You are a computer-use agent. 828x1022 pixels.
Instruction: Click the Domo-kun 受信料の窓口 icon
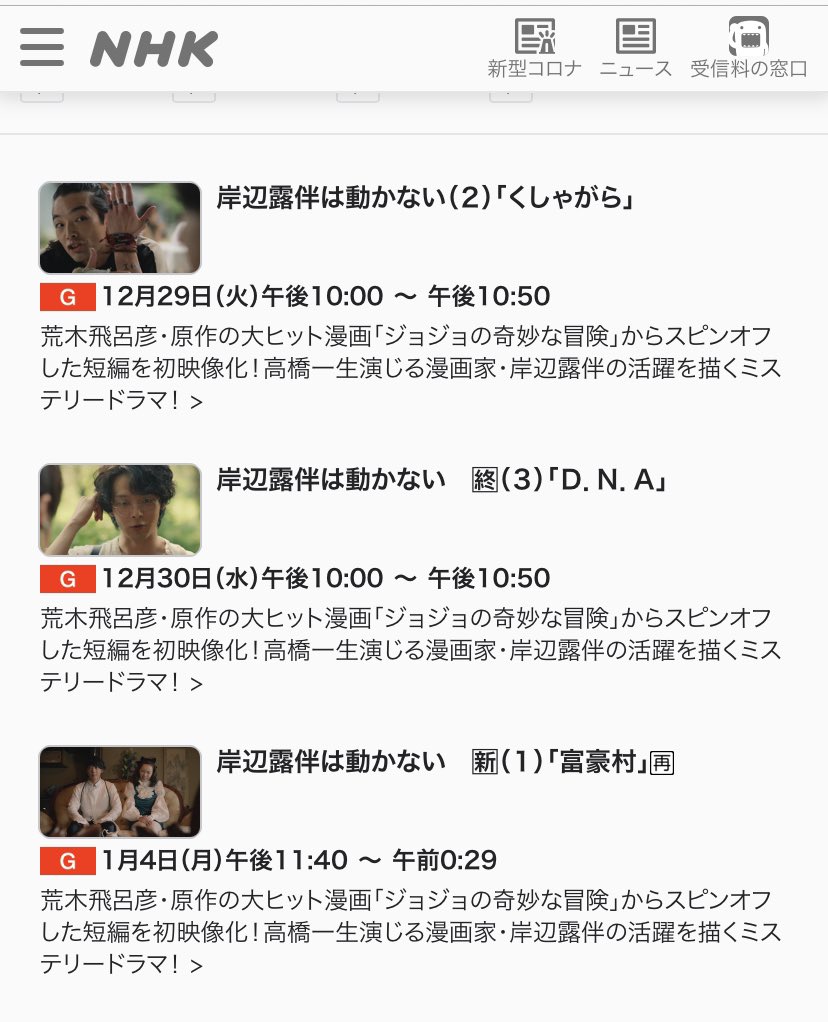pos(748,36)
